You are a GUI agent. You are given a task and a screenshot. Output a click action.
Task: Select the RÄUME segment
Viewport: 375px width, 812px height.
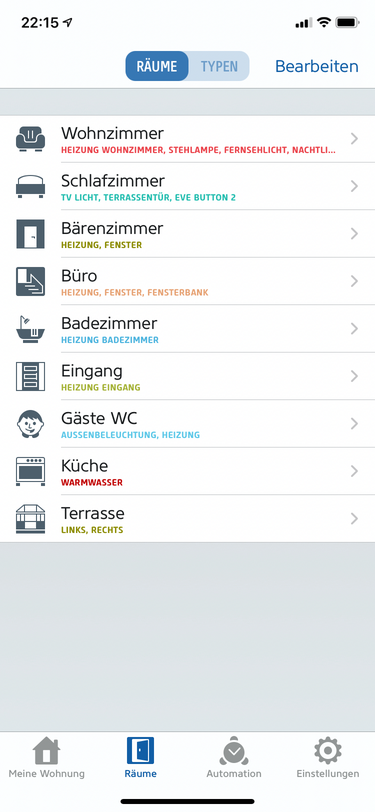[x=157, y=66]
